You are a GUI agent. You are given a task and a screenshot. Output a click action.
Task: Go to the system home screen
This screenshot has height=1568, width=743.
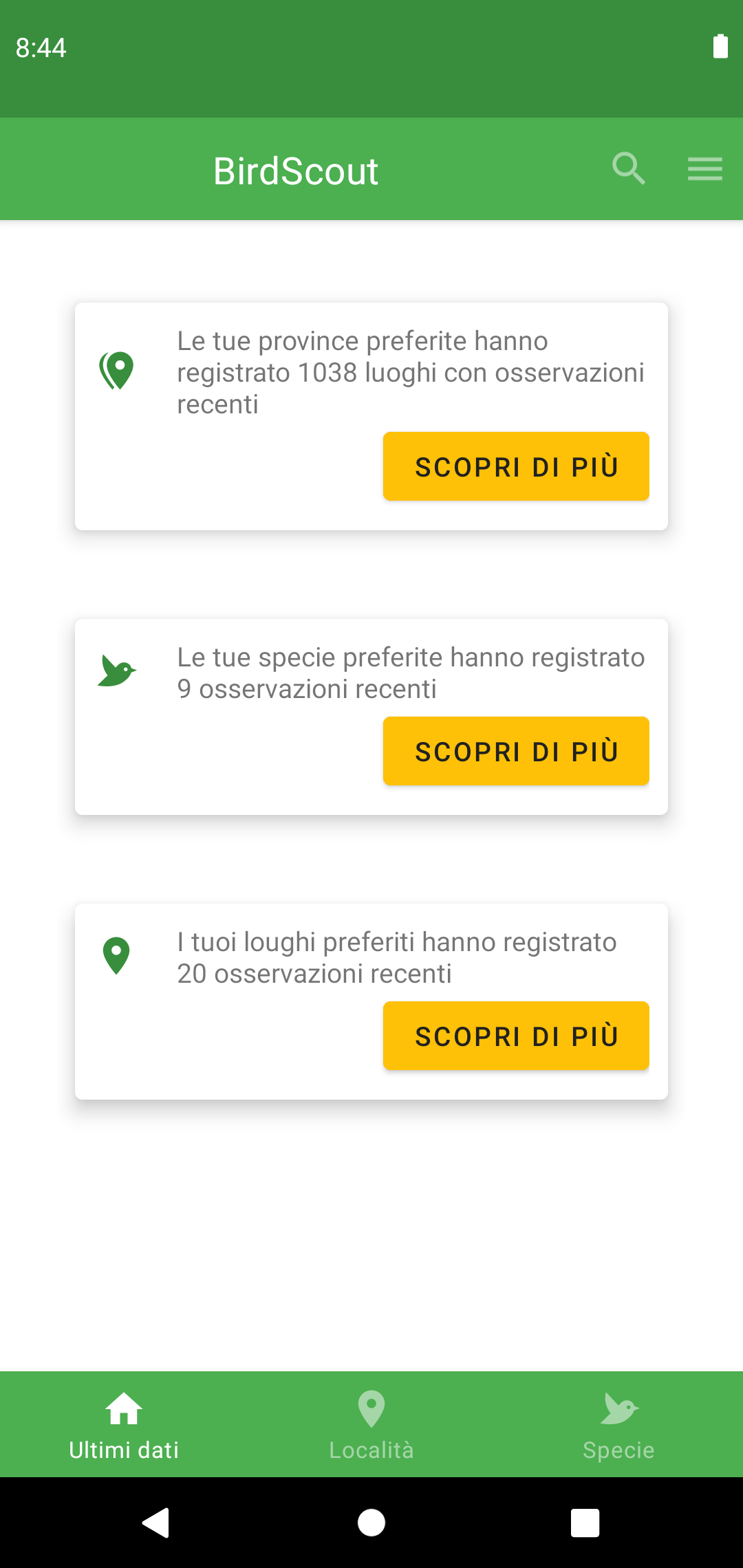point(371,1523)
